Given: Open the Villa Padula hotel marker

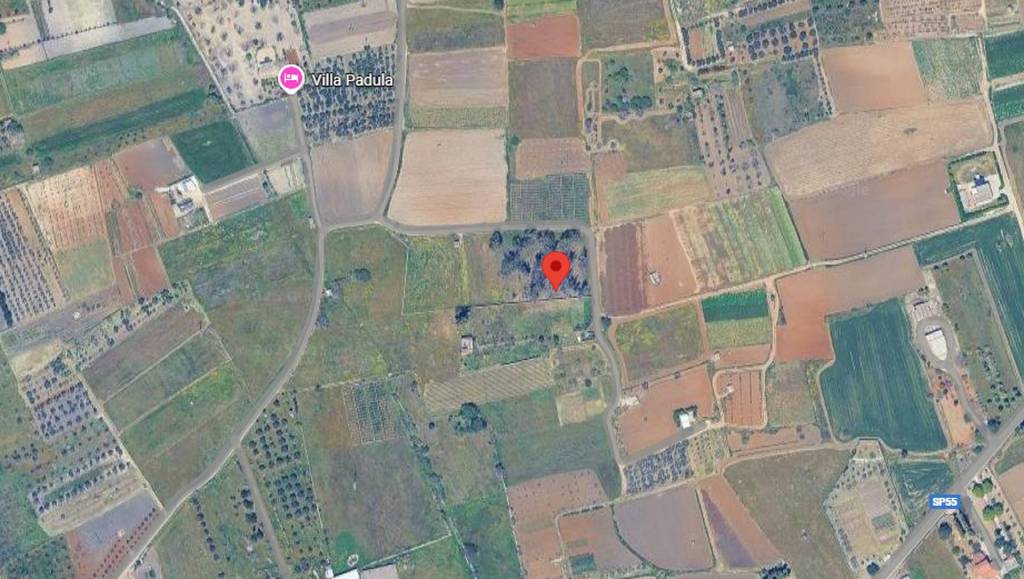Looking at the screenshot, I should pos(291,79).
